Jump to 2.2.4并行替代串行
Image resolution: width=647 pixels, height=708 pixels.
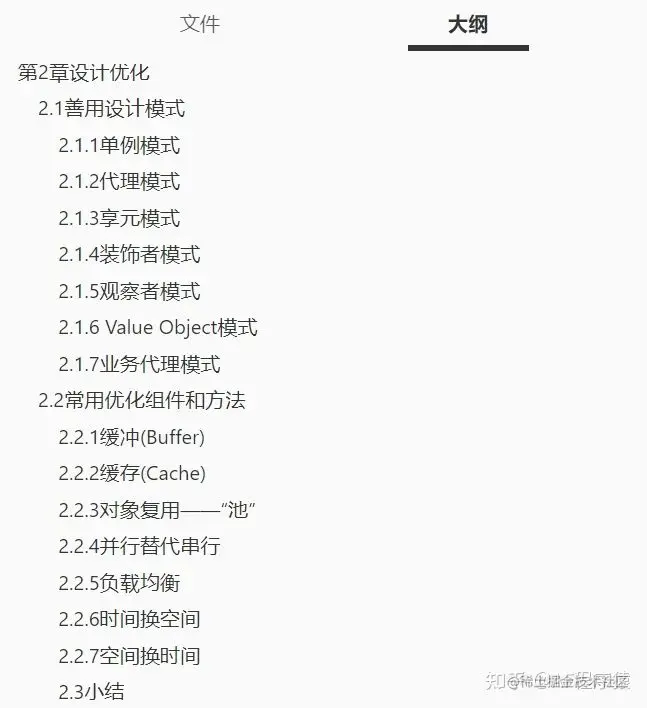[139, 546]
